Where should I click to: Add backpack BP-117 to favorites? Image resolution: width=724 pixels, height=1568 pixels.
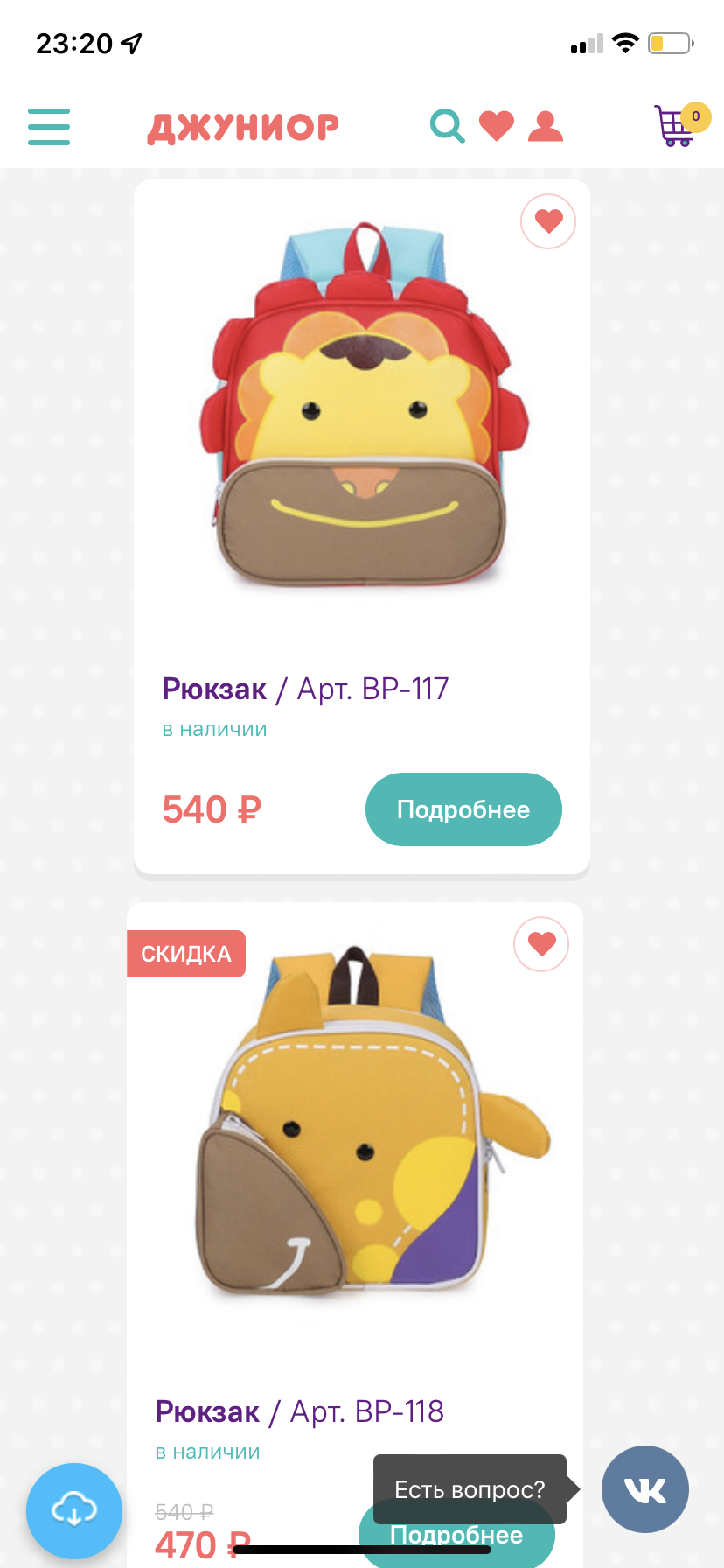[548, 221]
